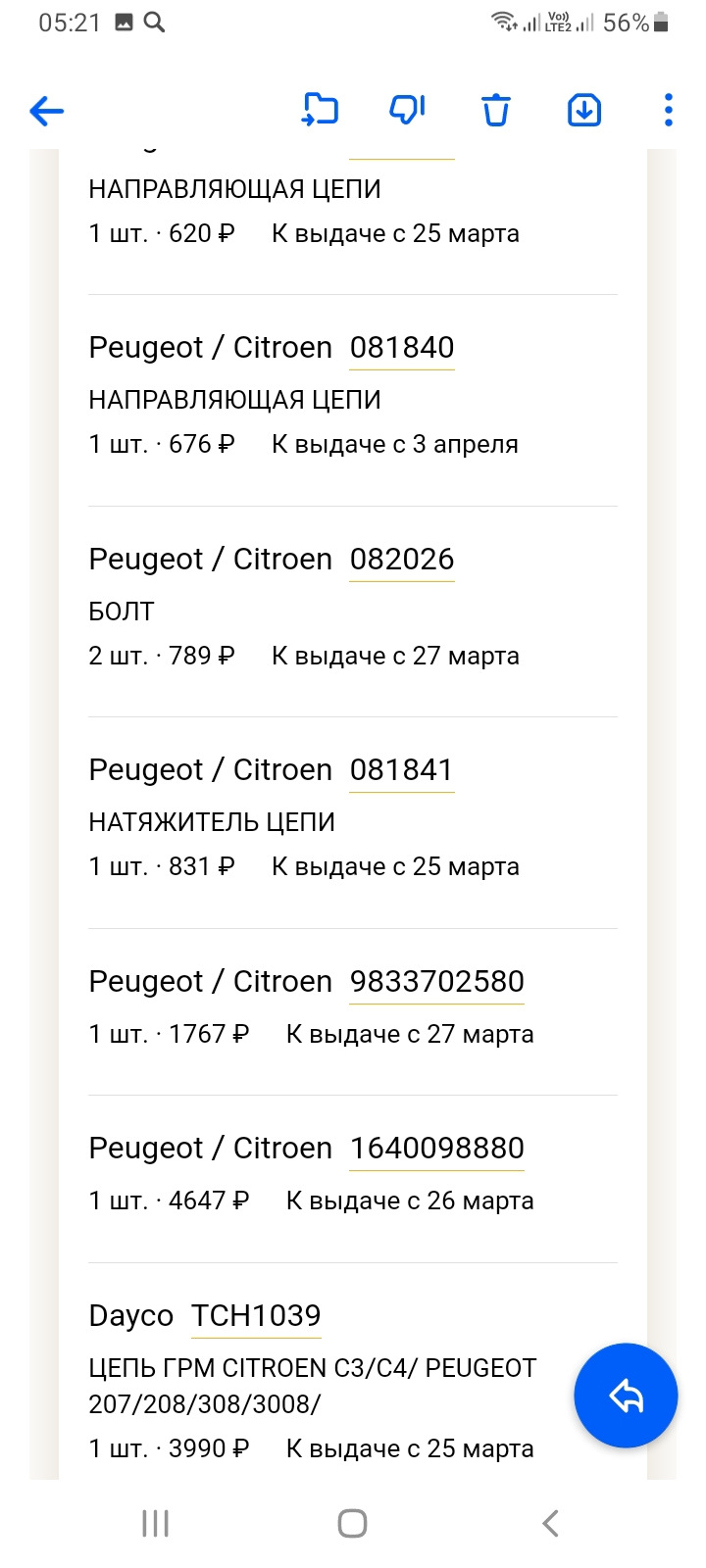The image size is (706, 1568).
Task: Open the Dayco TCH1039 part link
Action: point(256,1315)
